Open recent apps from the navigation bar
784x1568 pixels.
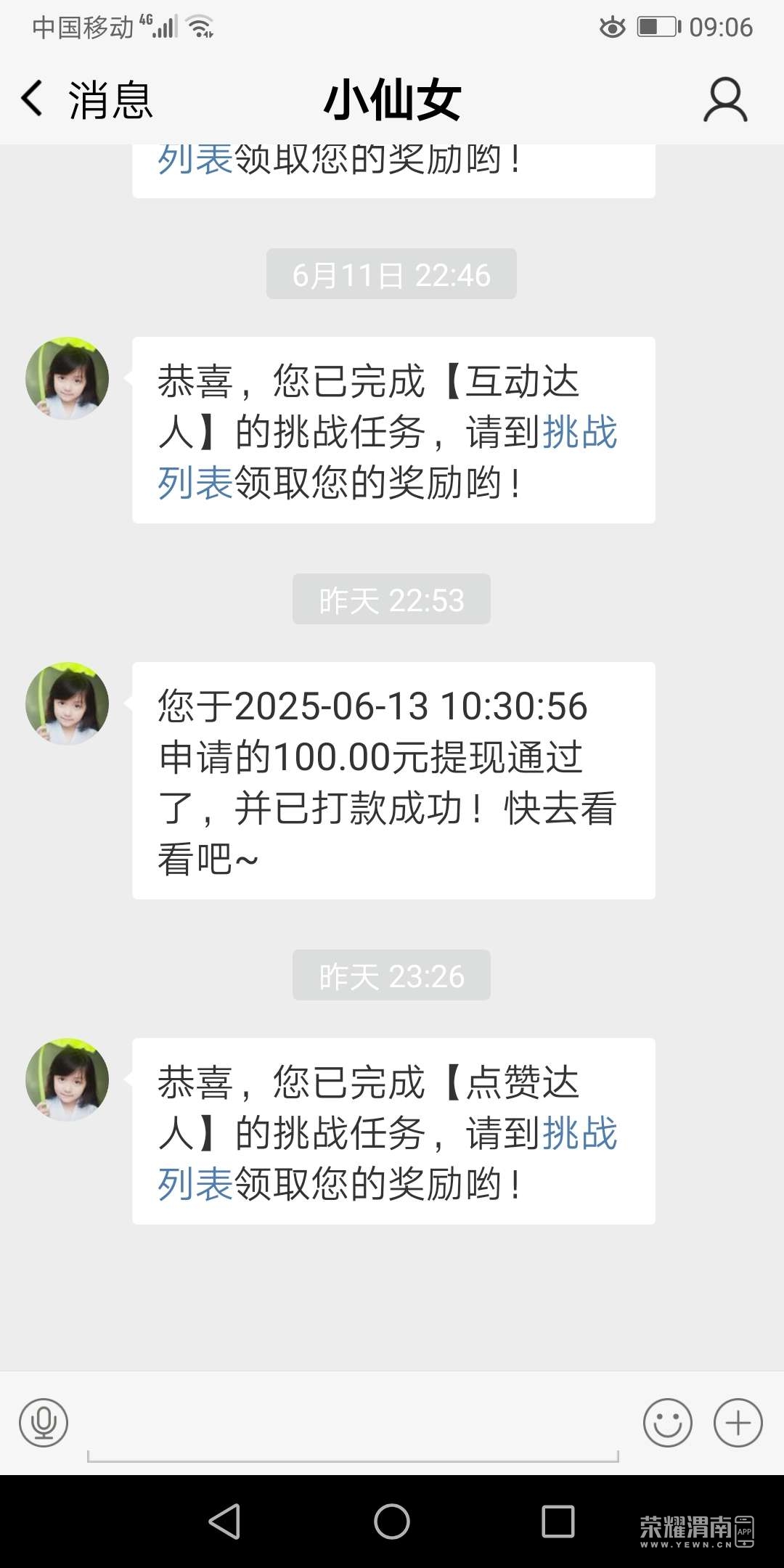(x=558, y=1521)
